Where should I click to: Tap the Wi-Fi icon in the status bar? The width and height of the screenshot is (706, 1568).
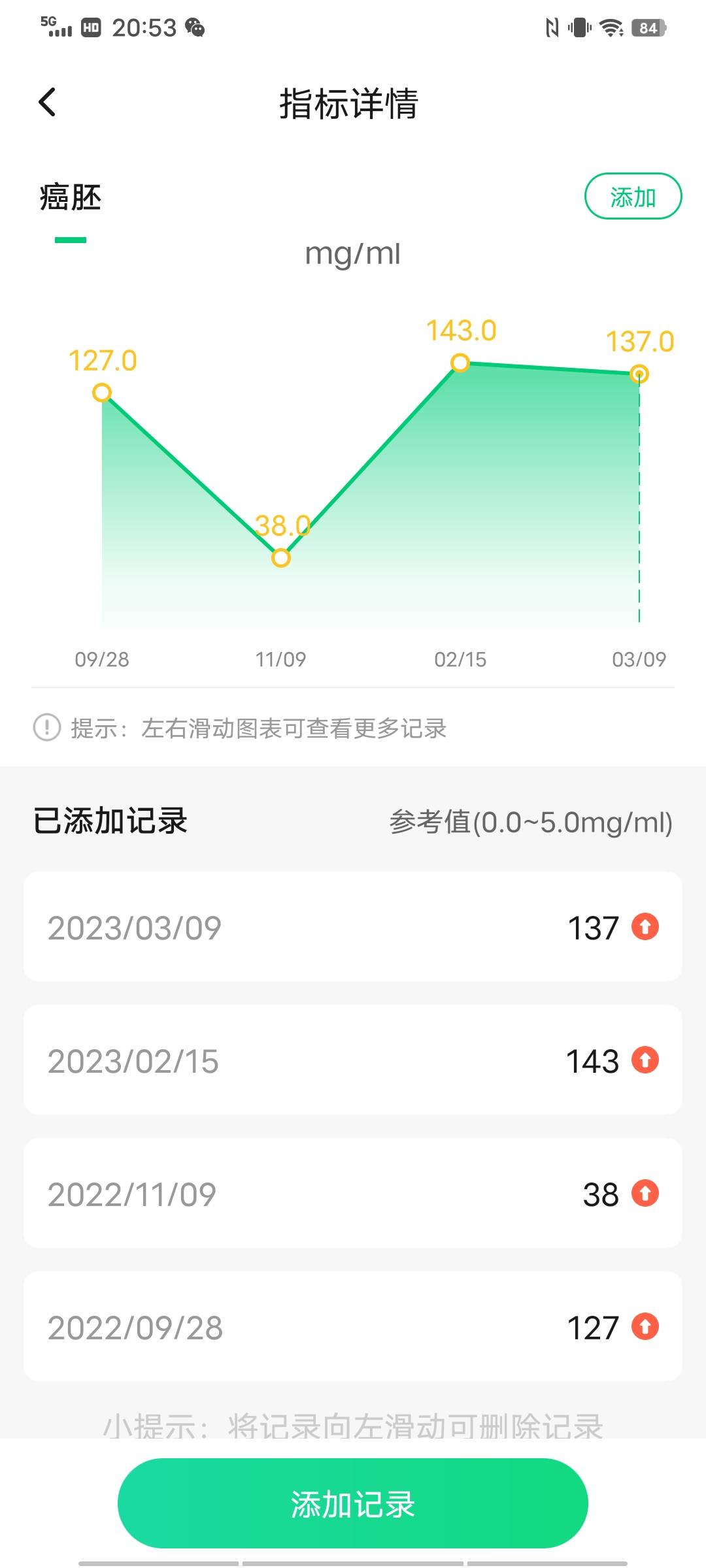[x=609, y=28]
